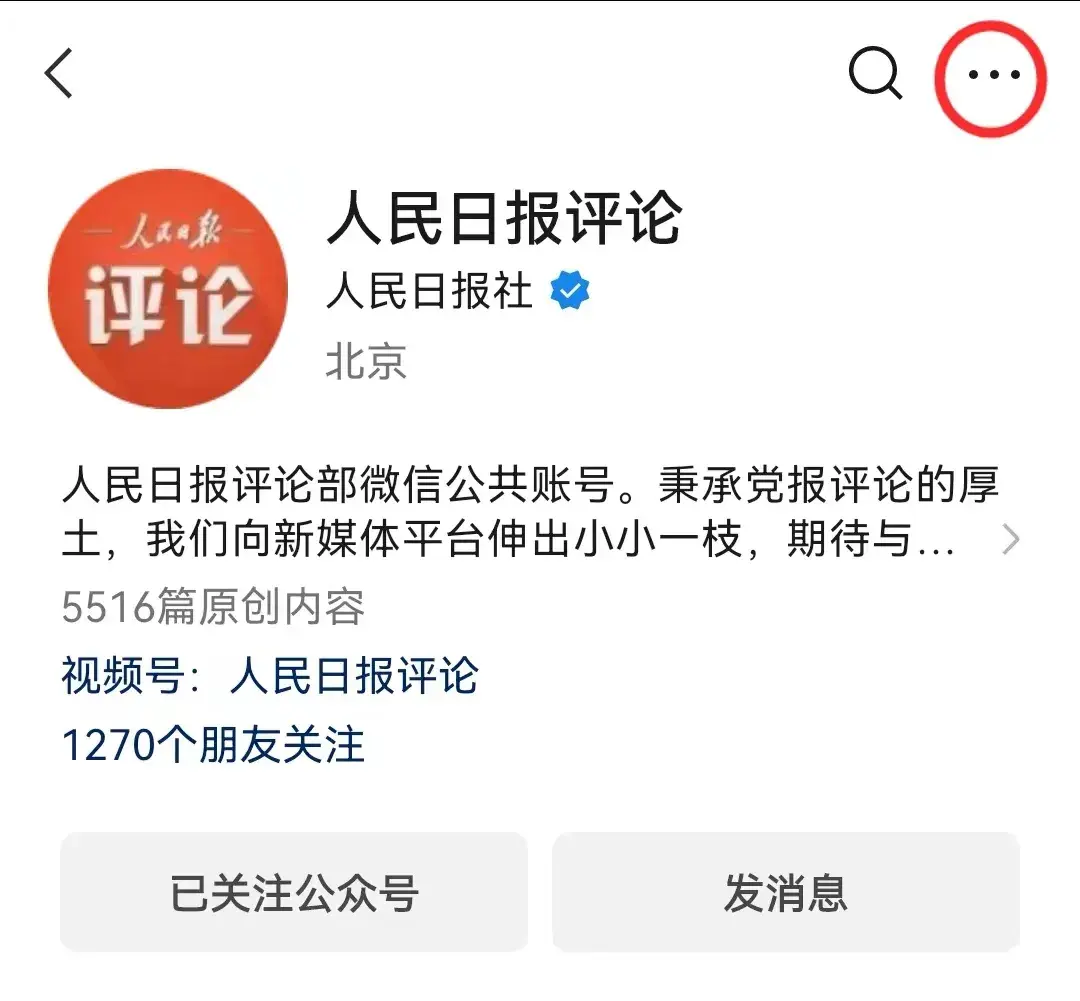
Task: Tap the 已关注公众号 button
Action: point(294,892)
